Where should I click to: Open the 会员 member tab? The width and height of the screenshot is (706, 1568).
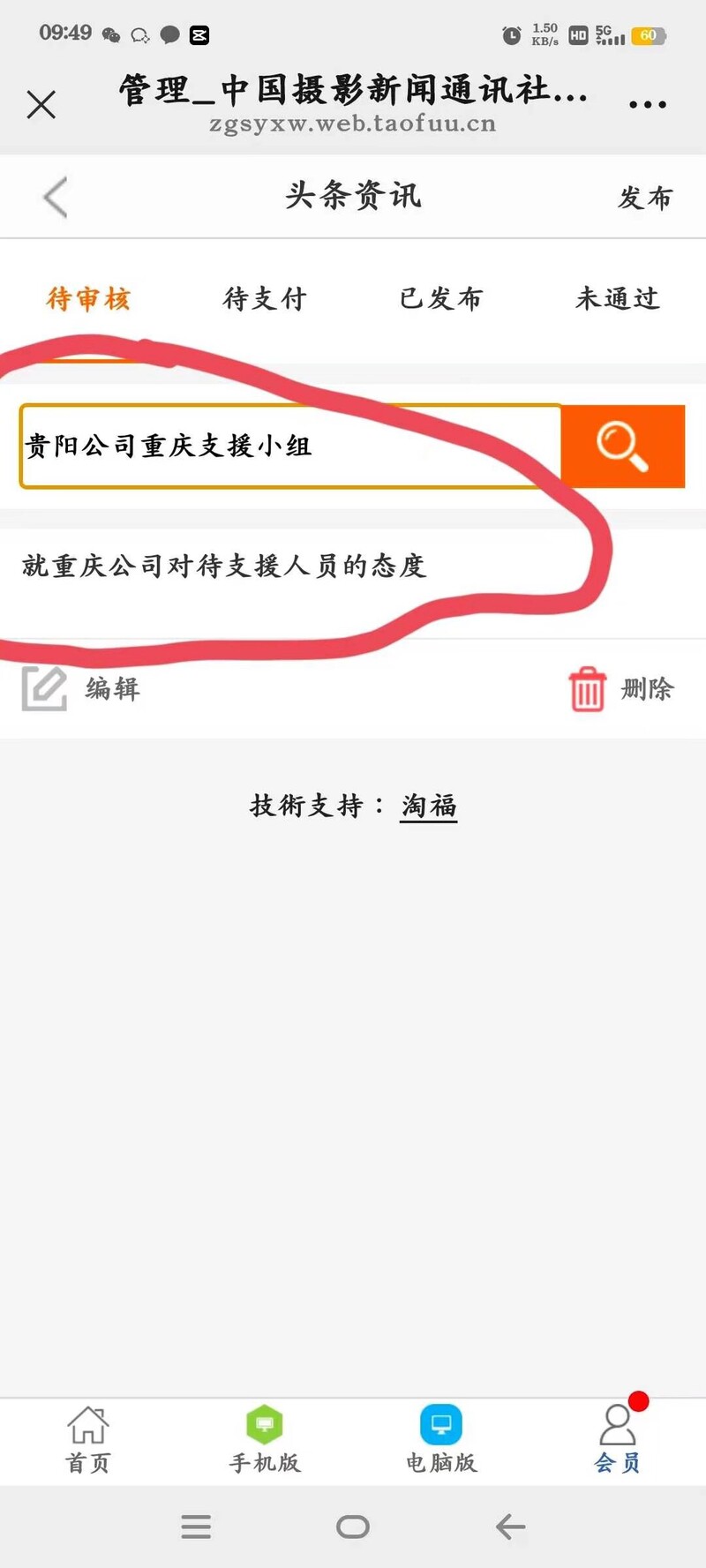pyautogui.click(x=617, y=1440)
